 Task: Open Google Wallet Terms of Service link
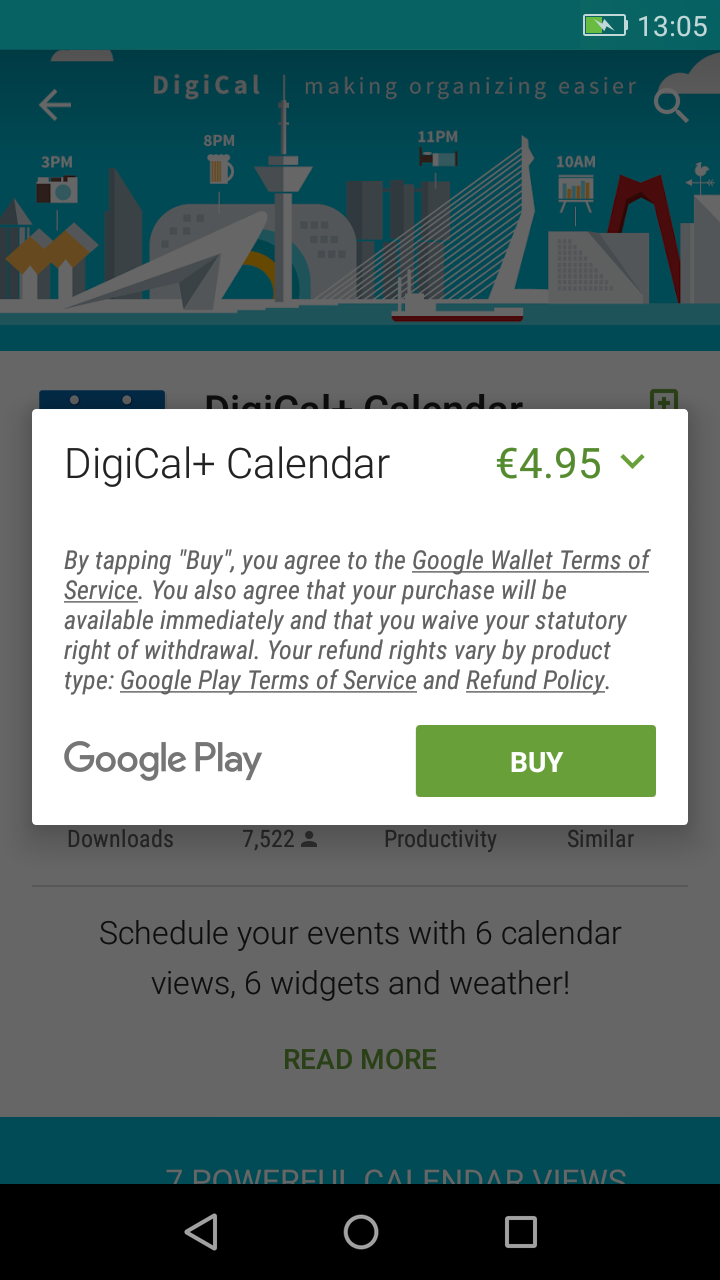click(530, 560)
